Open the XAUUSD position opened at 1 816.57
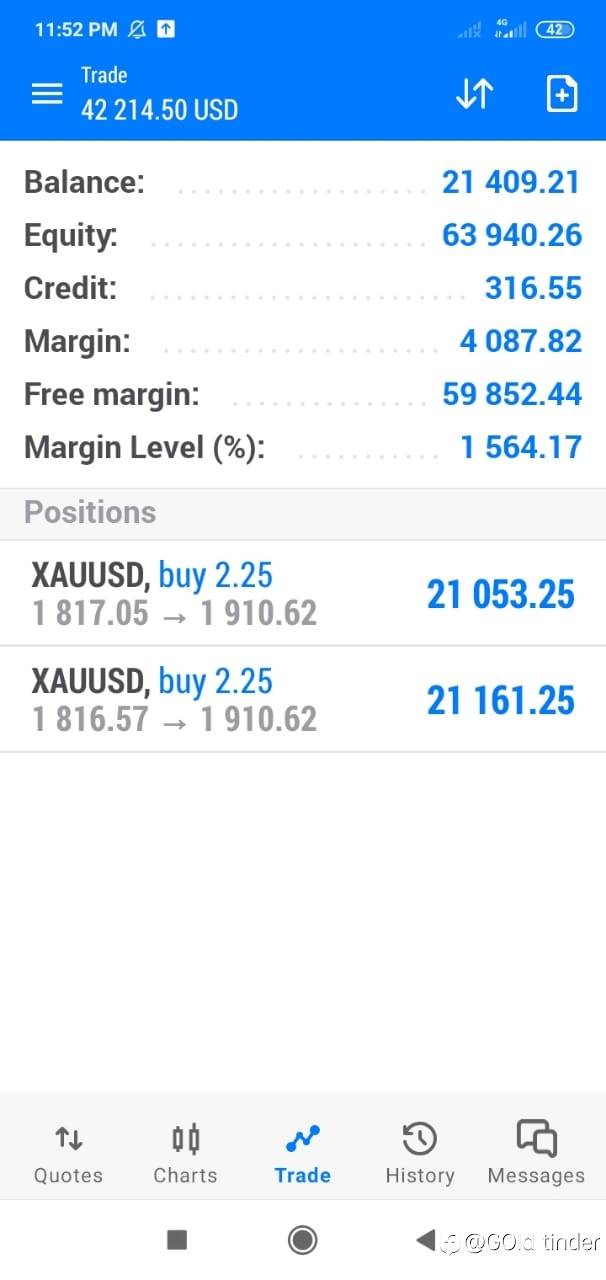This screenshot has width=606, height=1280. (303, 700)
